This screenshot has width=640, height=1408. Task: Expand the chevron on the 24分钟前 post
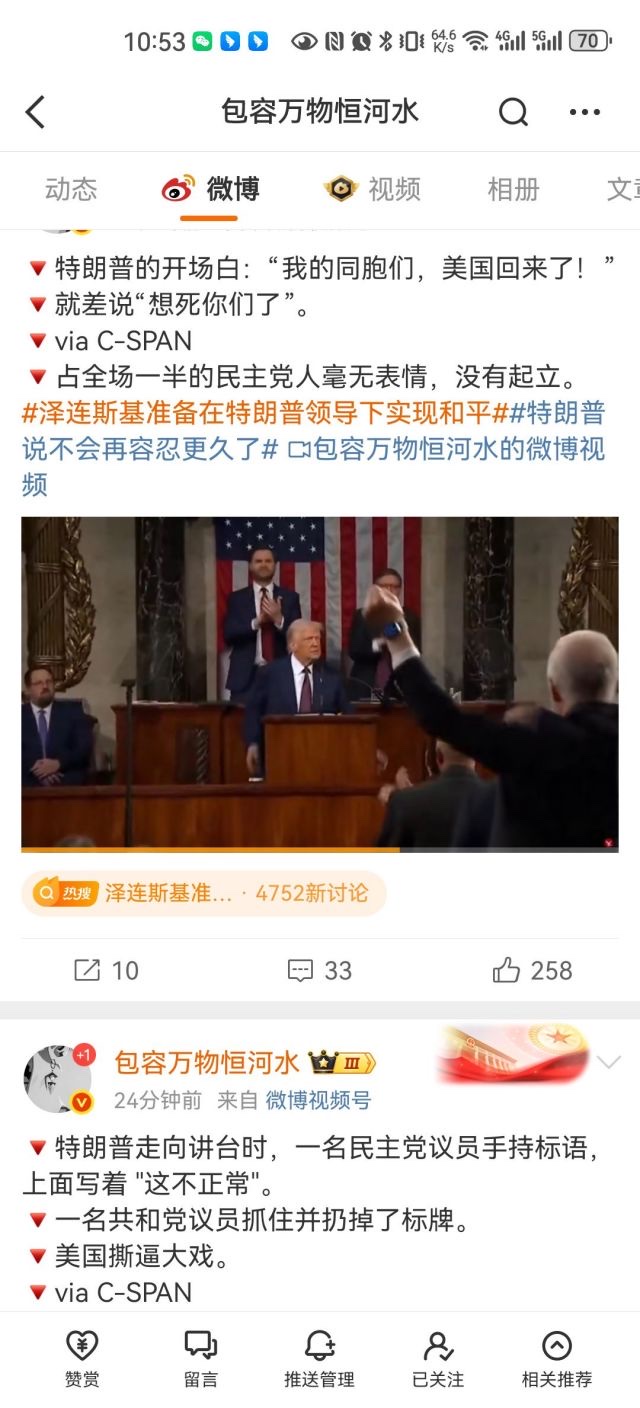[608, 1062]
